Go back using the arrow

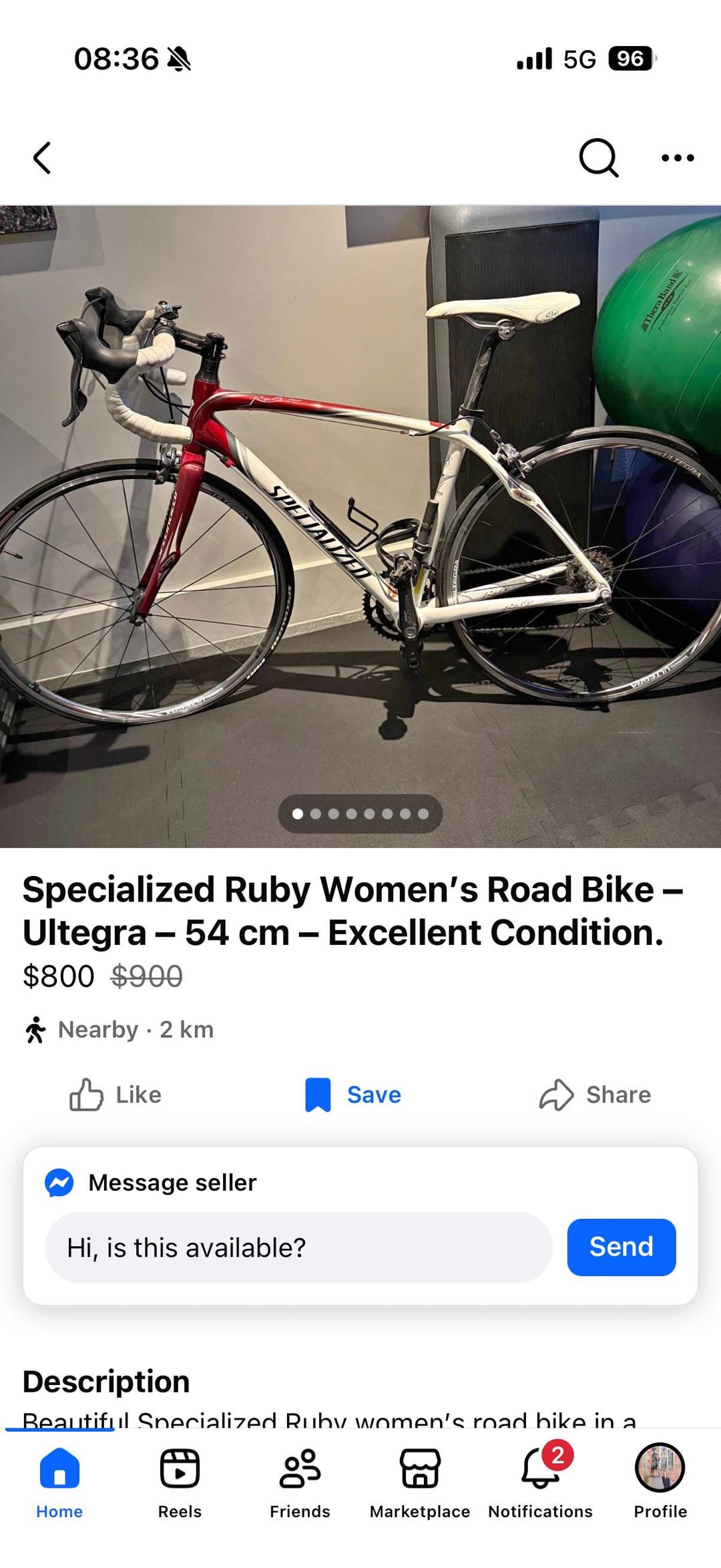click(42, 158)
